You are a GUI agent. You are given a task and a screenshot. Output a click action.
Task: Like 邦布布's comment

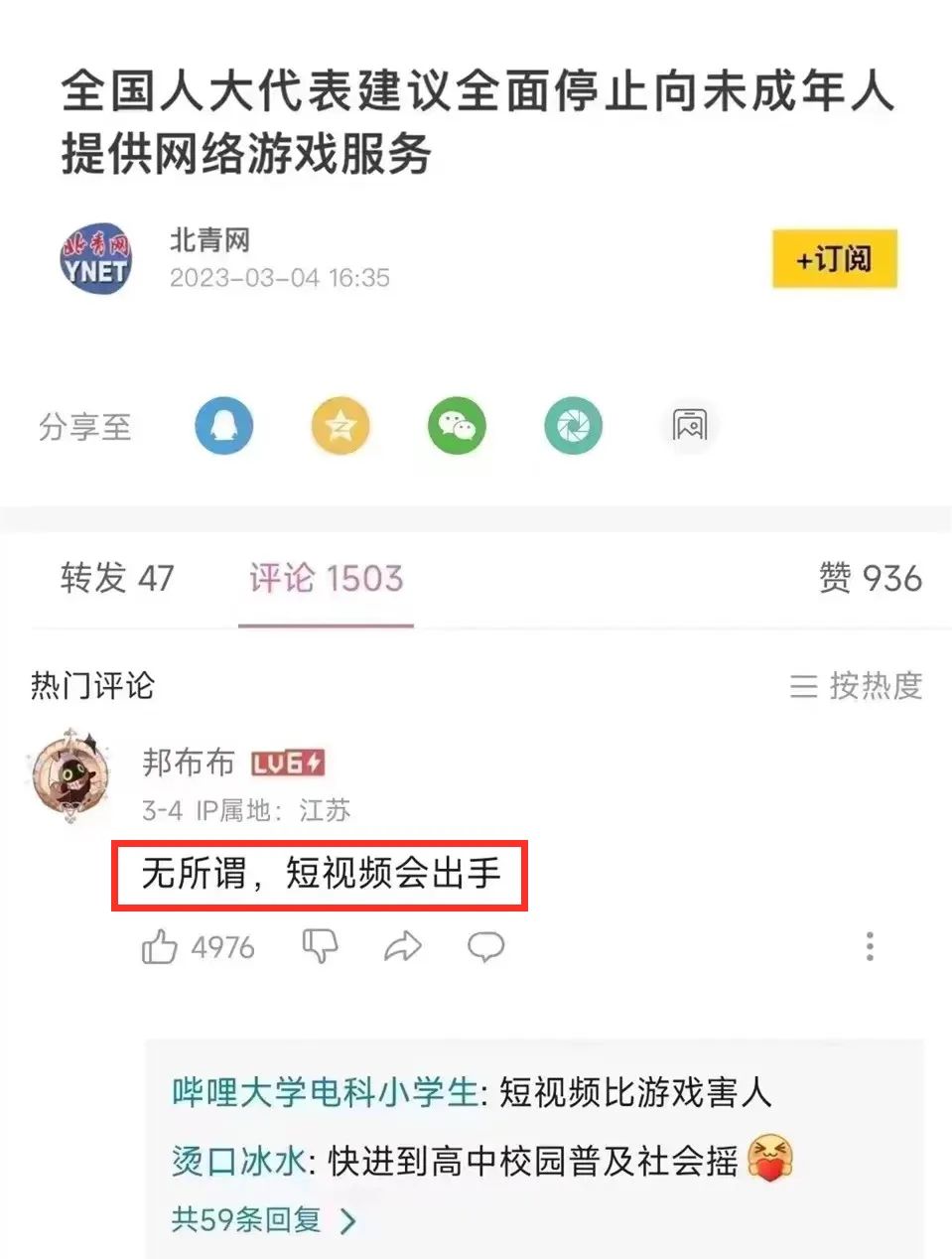click(x=160, y=947)
